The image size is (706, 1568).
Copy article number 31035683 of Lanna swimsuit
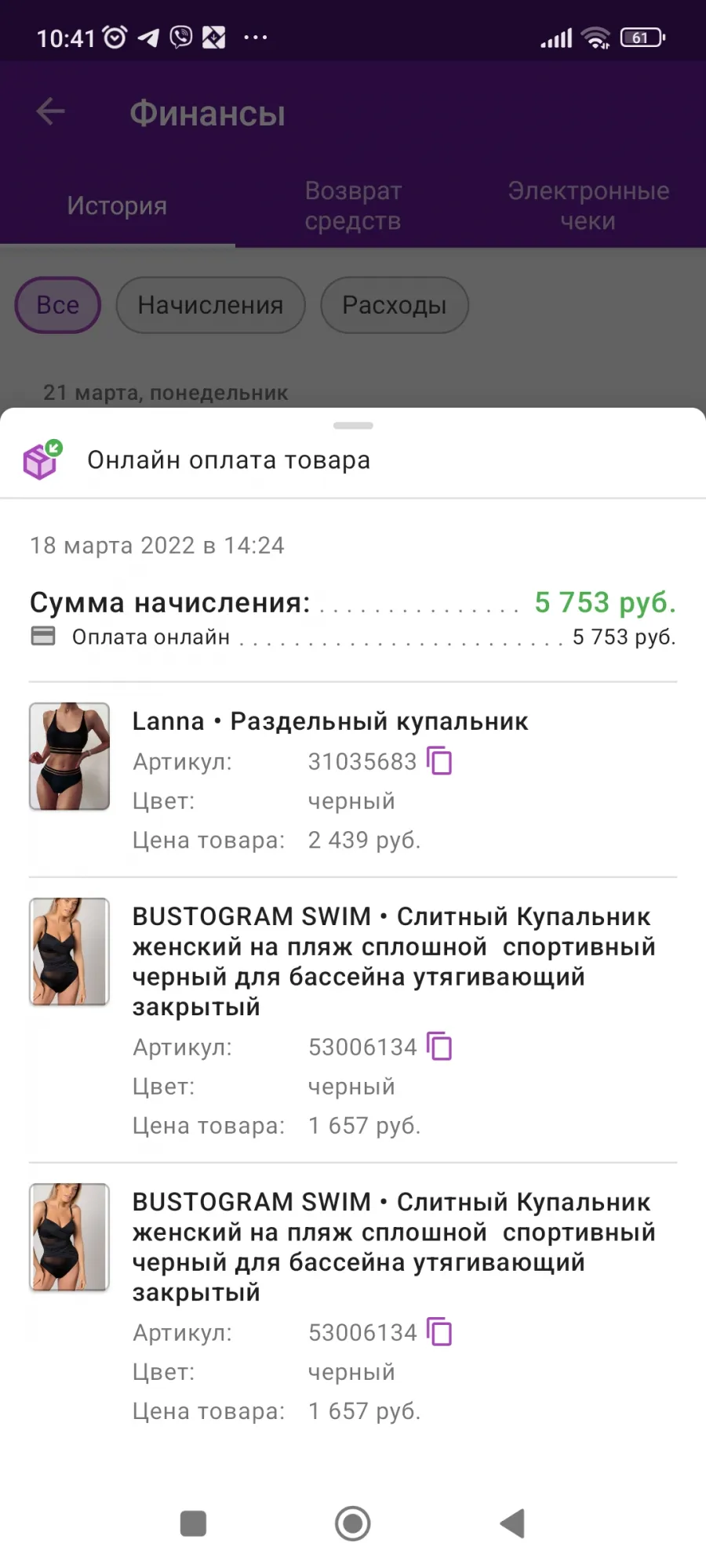(439, 760)
